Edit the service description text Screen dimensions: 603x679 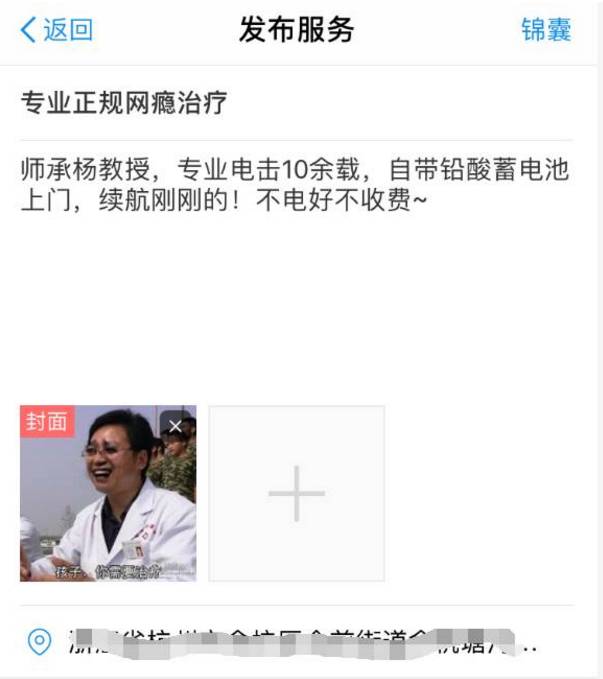pos(295,184)
